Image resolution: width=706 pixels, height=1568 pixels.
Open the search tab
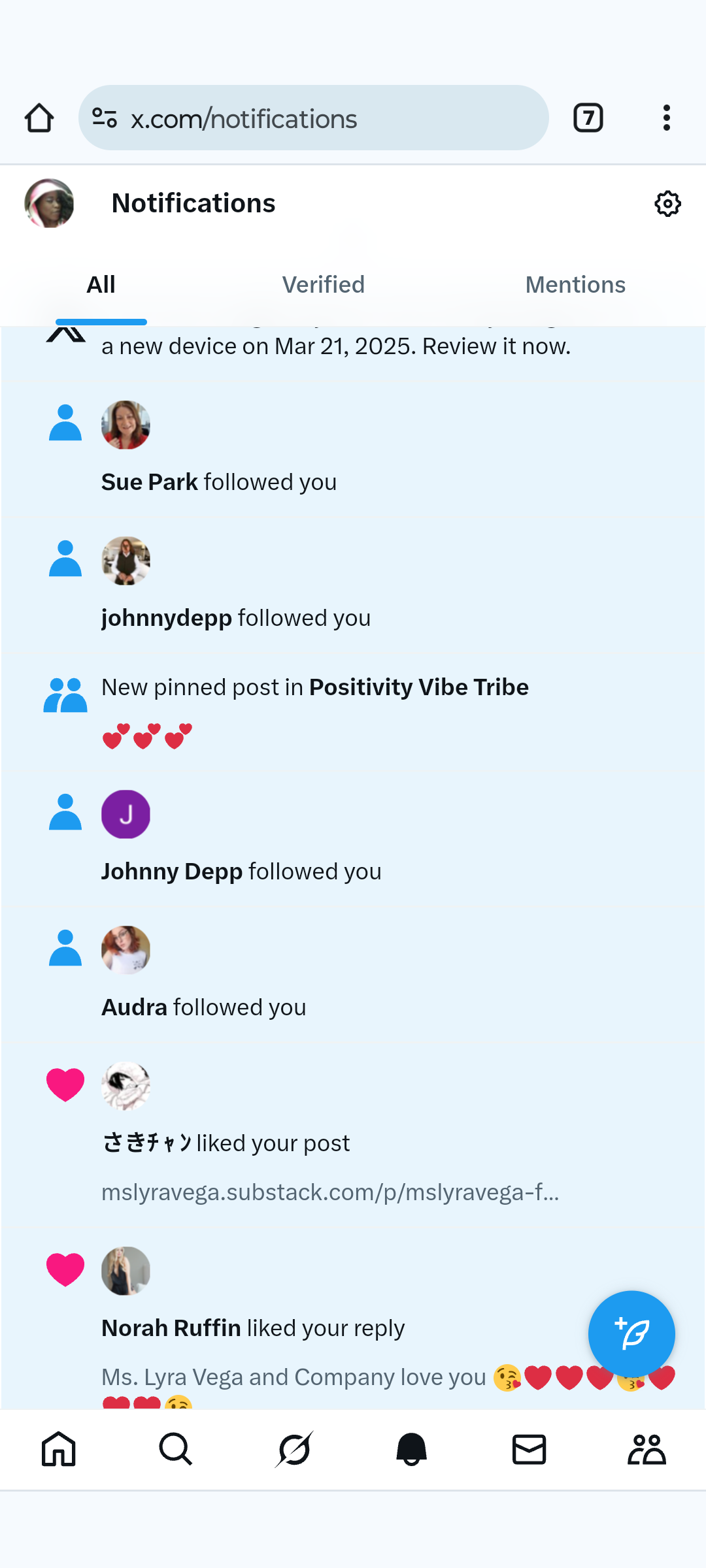pyautogui.click(x=176, y=1450)
